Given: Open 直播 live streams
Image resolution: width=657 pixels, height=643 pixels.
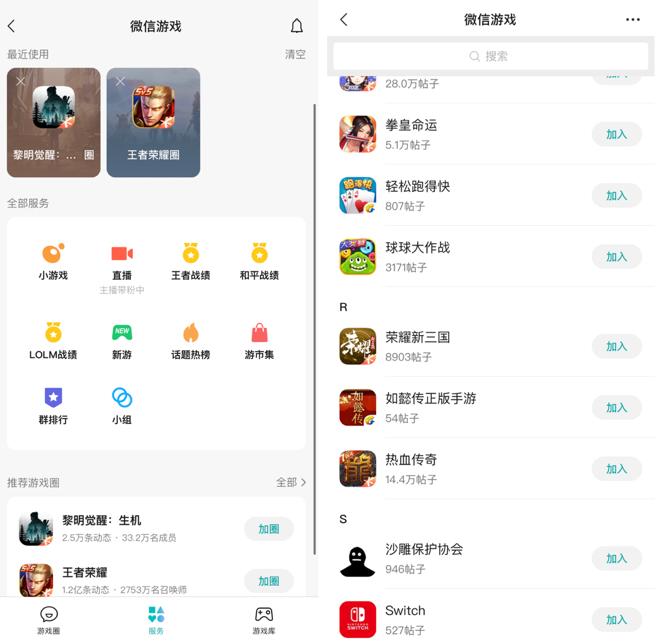Looking at the screenshot, I should 122,261.
